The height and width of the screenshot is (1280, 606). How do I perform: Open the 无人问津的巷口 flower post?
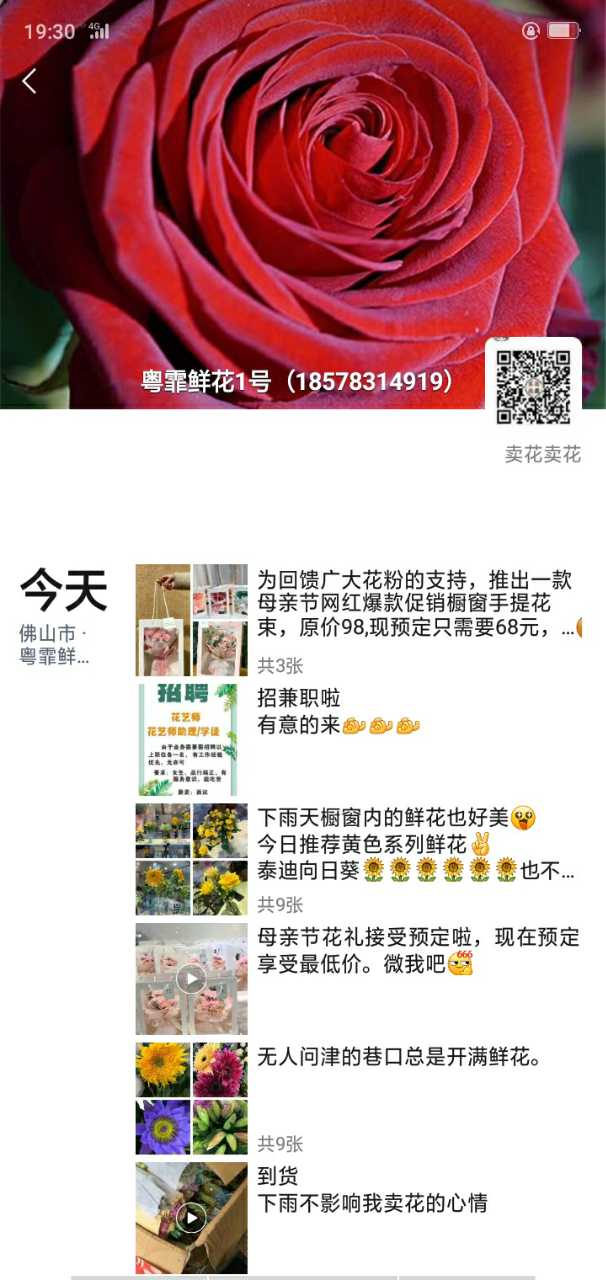pyautogui.click(x=399, y=1057)
